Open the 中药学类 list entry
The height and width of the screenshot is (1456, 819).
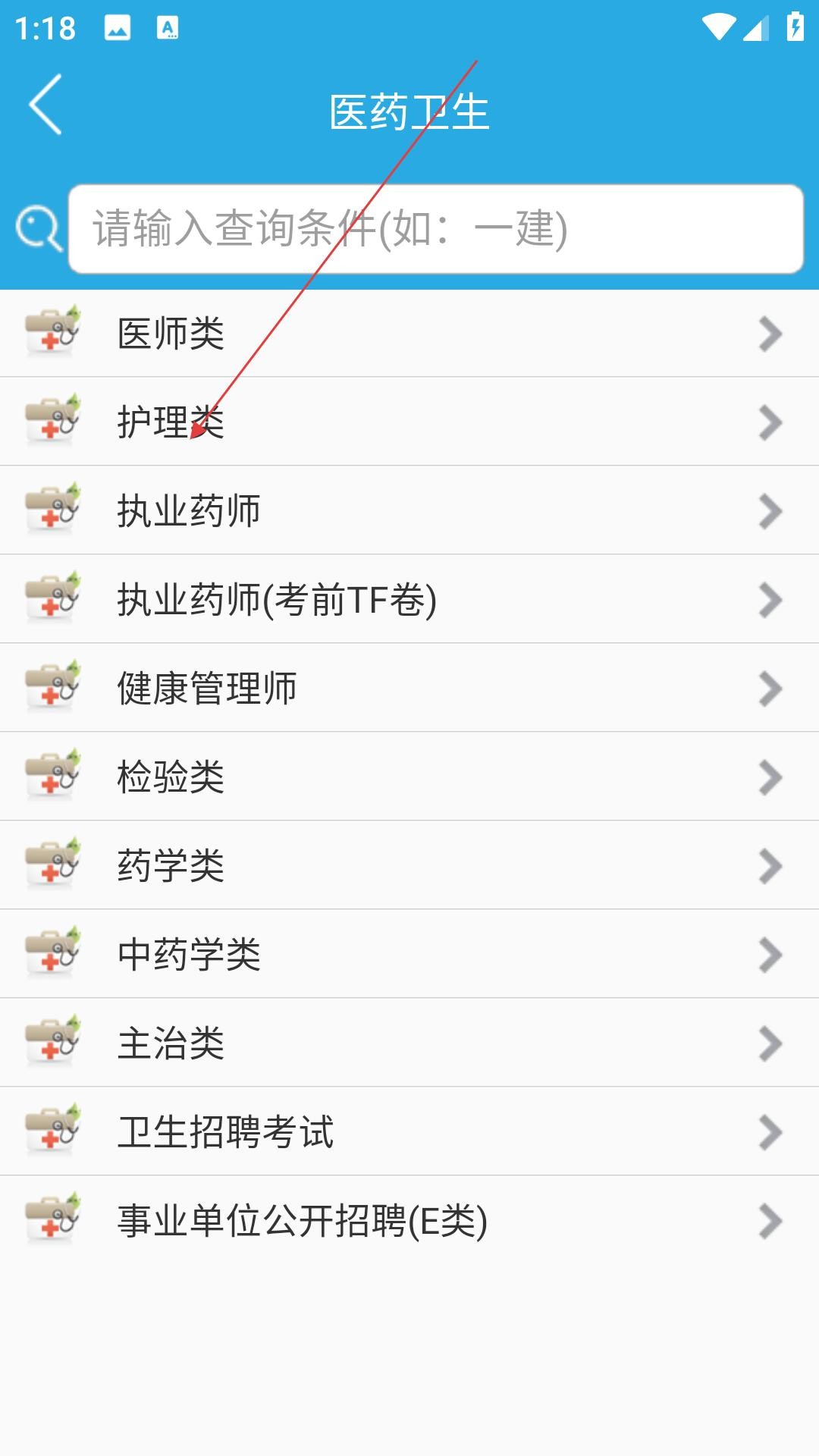409,953
